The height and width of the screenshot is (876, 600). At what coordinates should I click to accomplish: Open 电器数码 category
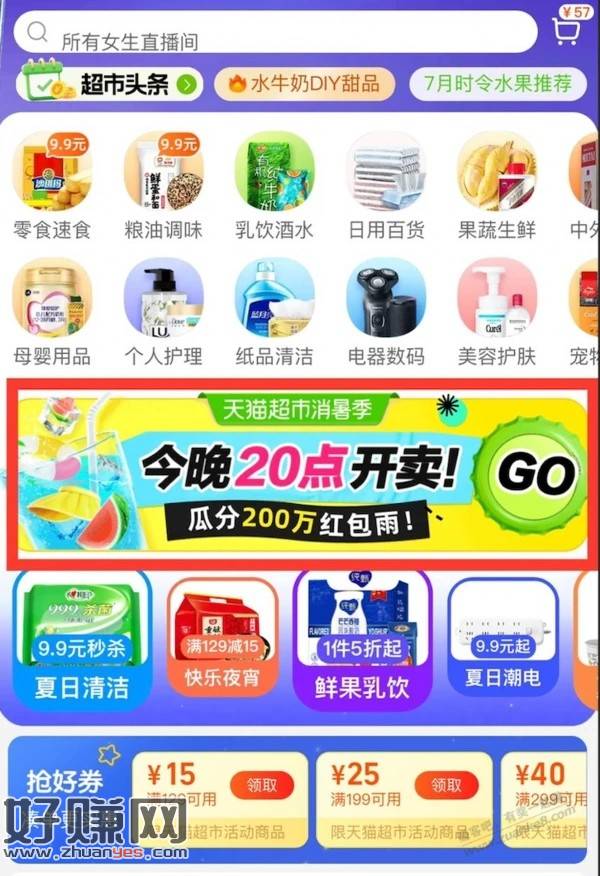[x=386, y=312]
